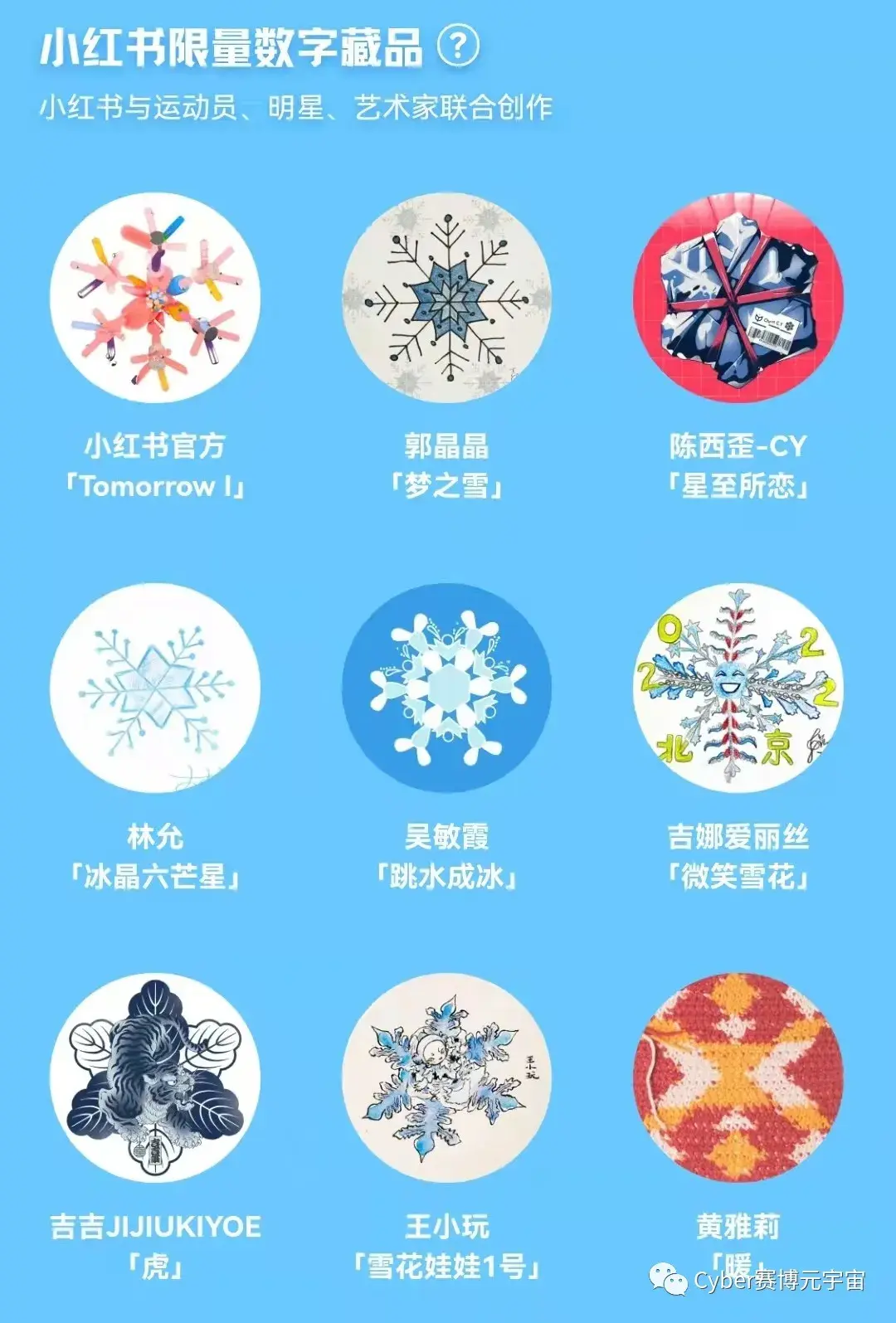This screenshot has height=1323, width=896.
Task: Open 陈西歪-CY's 星至所恋 collectible
Action: point(738,299)
